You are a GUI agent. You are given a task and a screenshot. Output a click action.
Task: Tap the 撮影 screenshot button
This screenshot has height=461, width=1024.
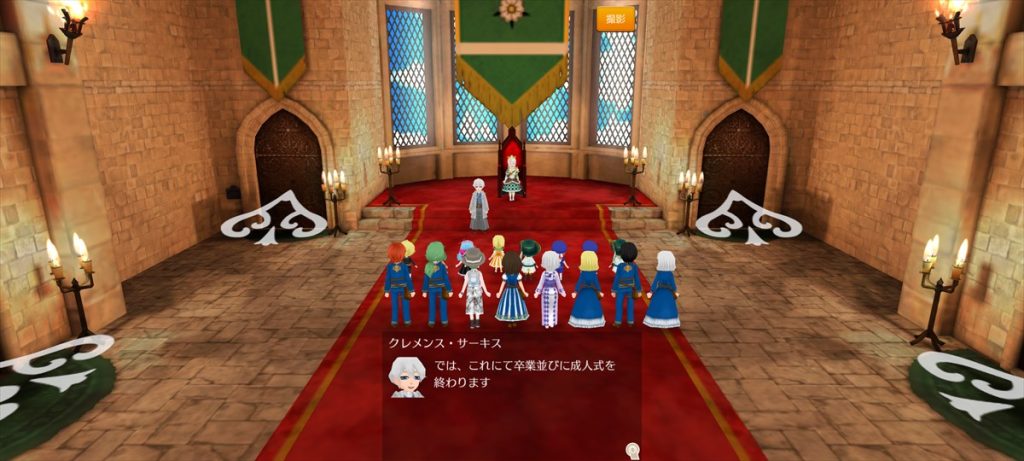coord(615,19)
